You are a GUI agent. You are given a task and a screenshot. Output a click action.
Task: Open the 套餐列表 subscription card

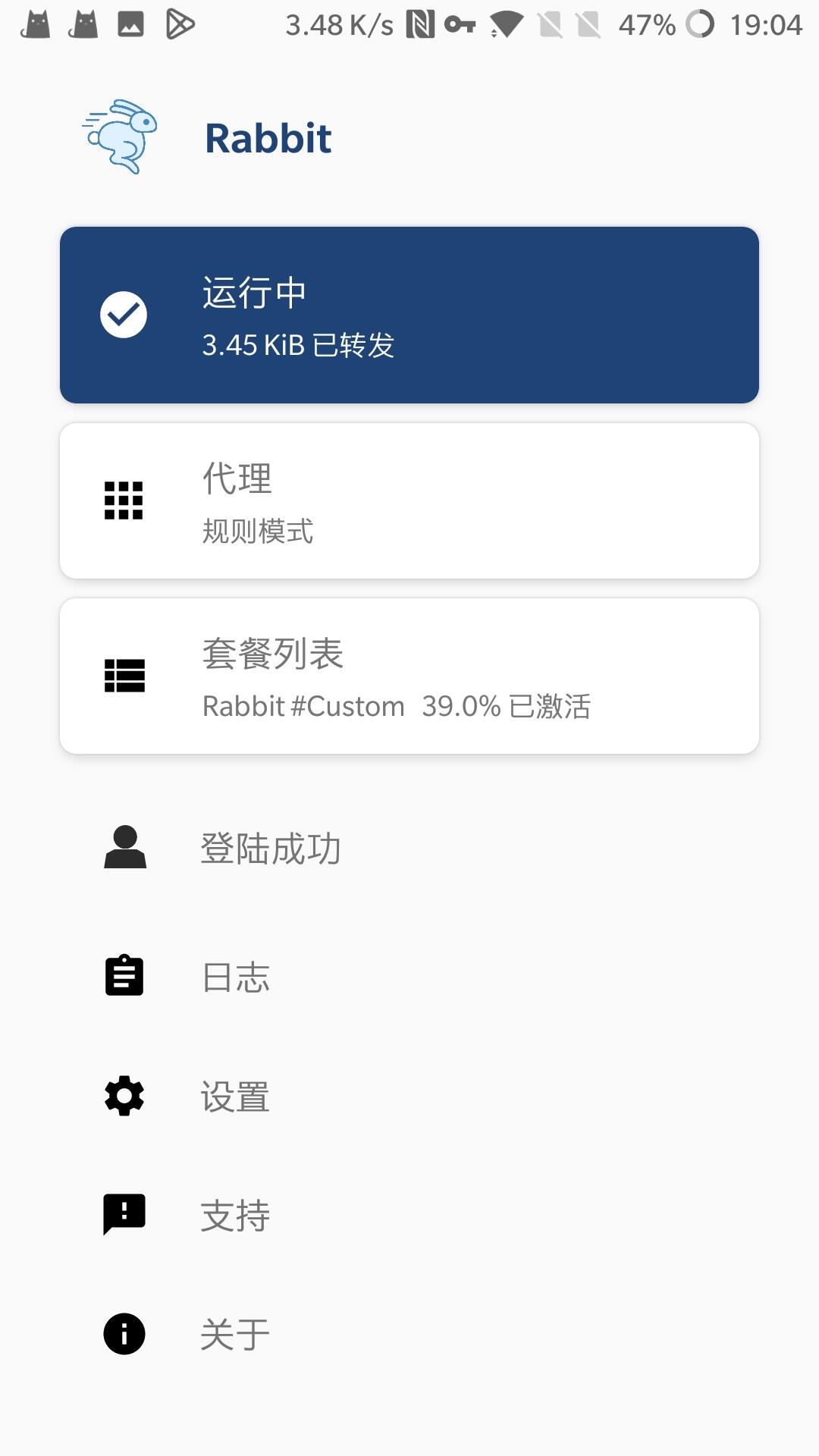409,675
